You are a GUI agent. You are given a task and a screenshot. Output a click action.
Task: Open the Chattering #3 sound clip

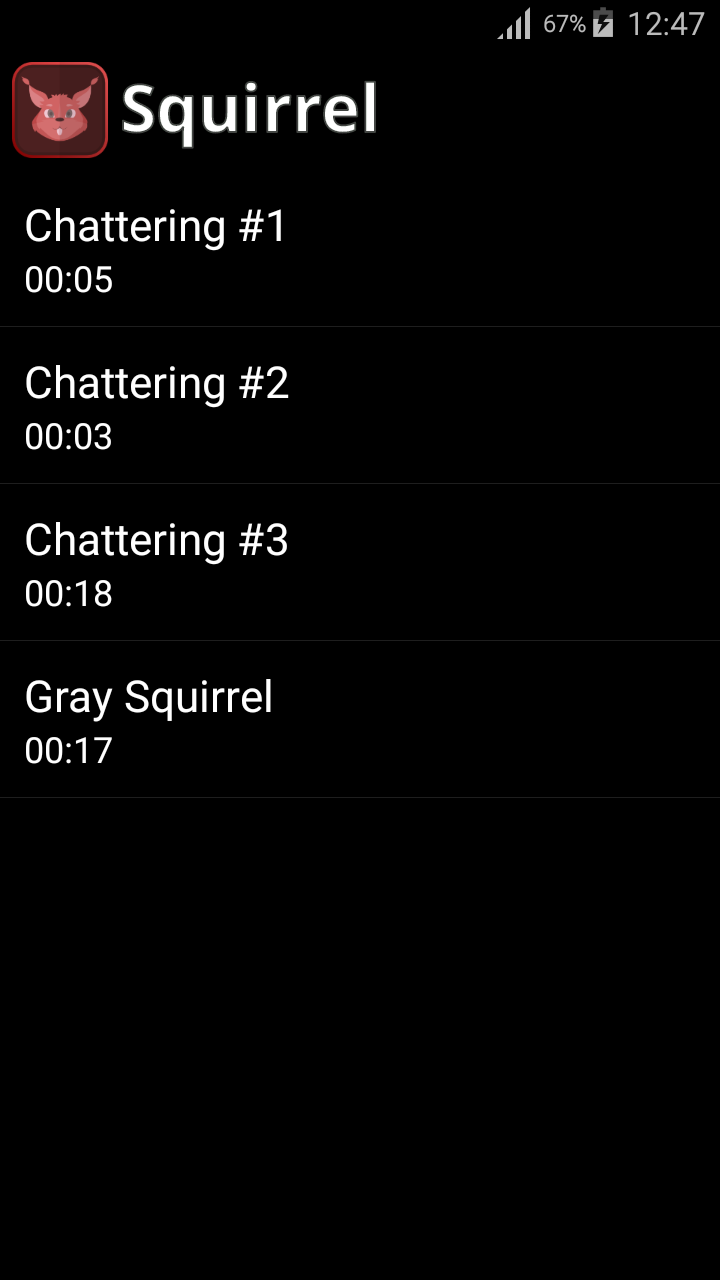360,564
